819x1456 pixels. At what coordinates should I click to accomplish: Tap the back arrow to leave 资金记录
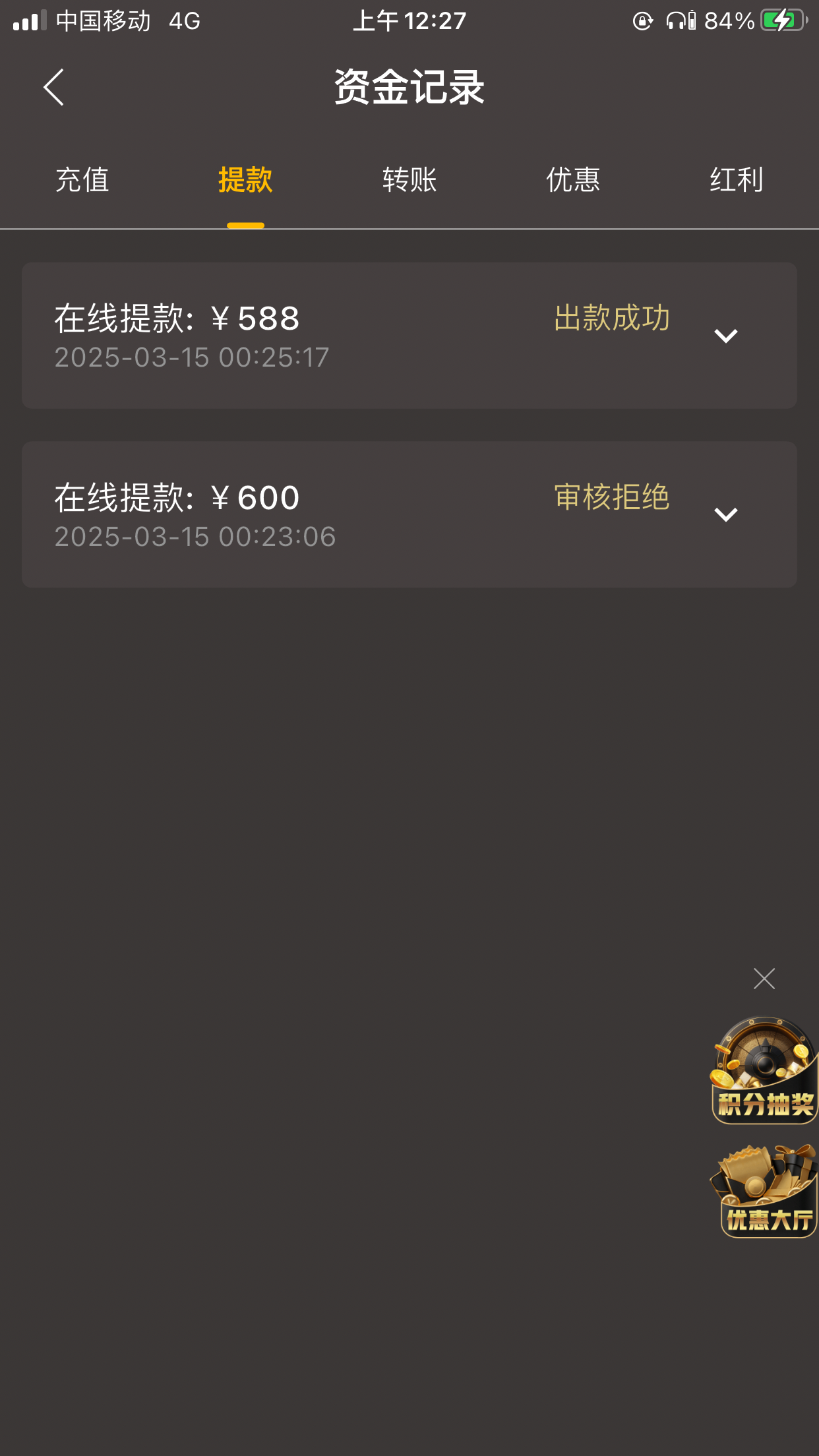tap(53, 88)
